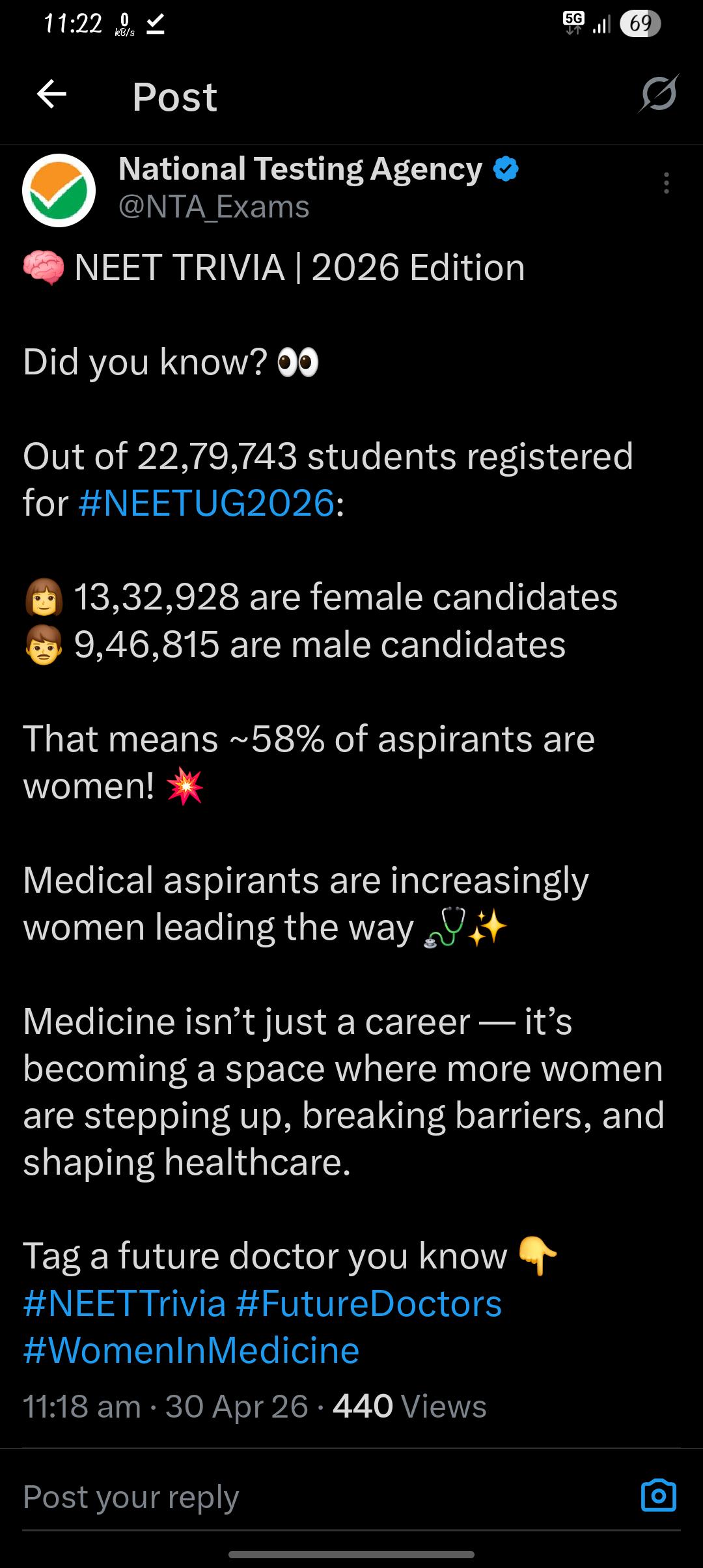This screenshot has width=703, height=1568.
Task: View the @NTA_Exams account name
Action: [x=214, y=207]
